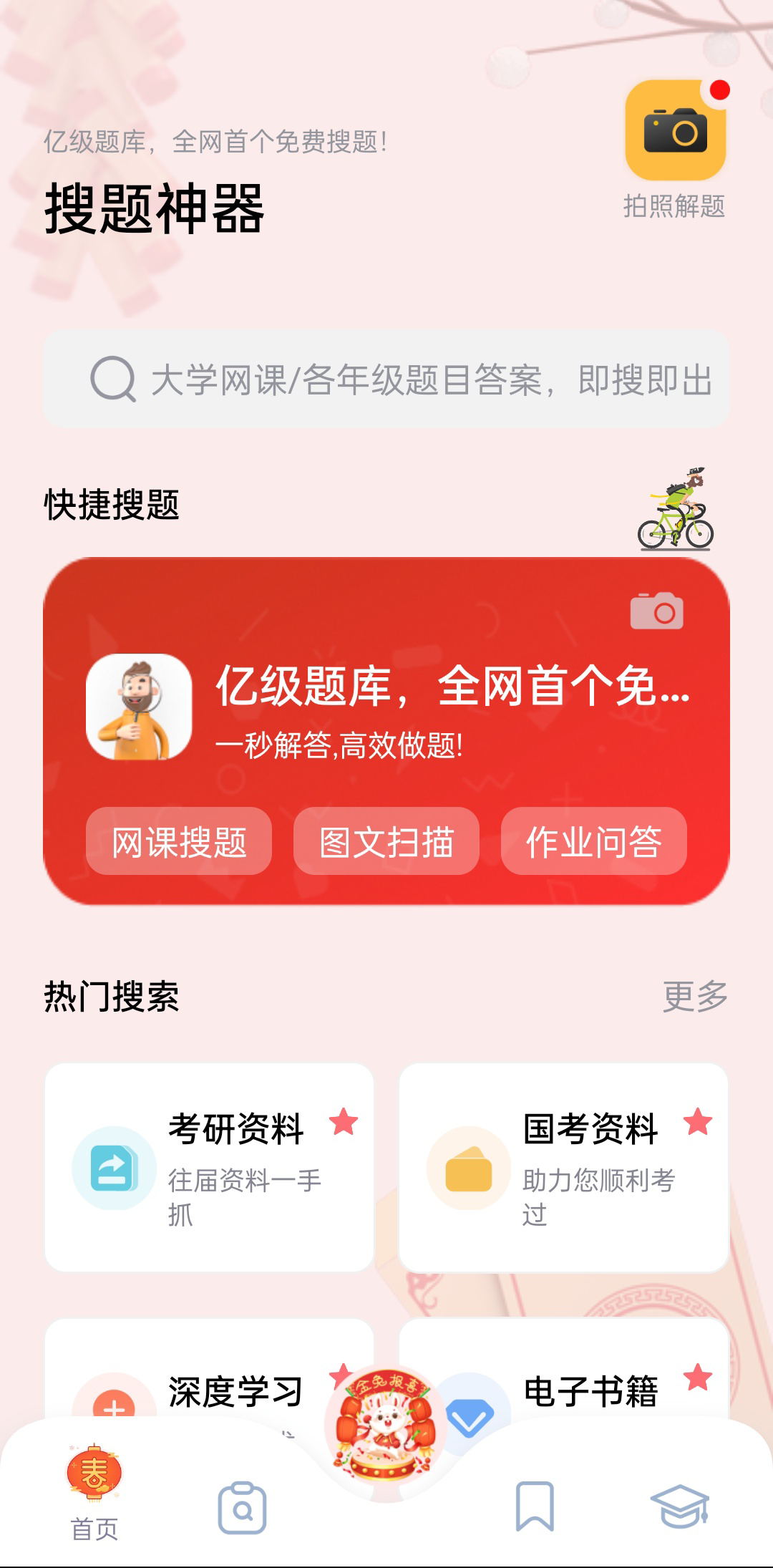
Task: Open 网课搜题 quick search
Action: (x=179, y=841)
